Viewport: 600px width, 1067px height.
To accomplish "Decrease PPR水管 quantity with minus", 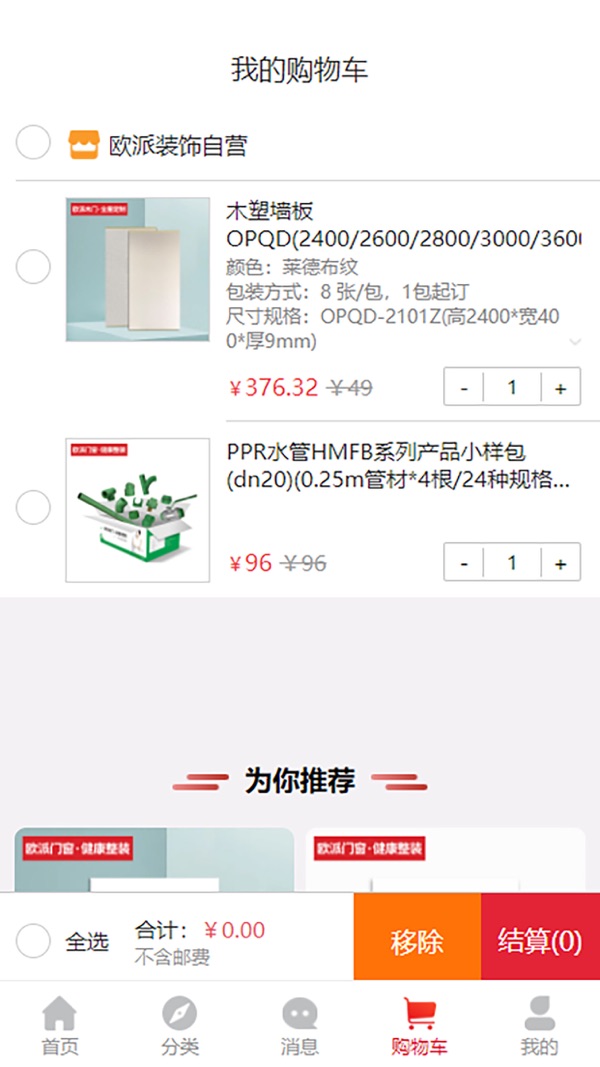I will 464,563.
